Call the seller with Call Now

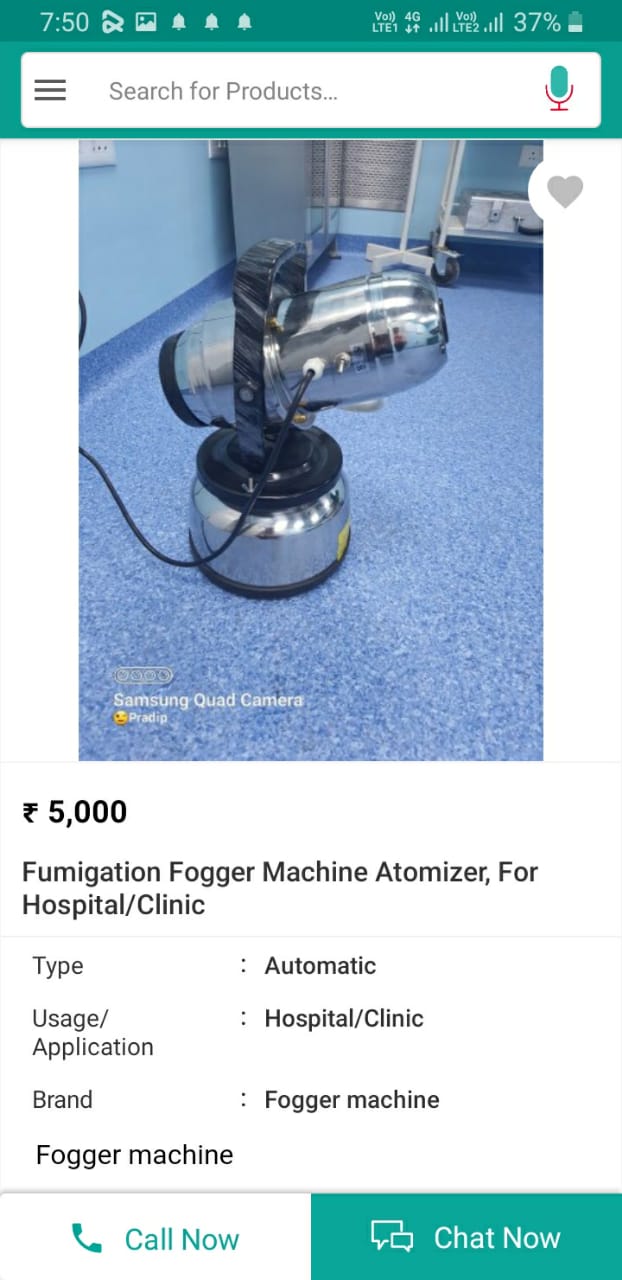[x=156, y=1238]
